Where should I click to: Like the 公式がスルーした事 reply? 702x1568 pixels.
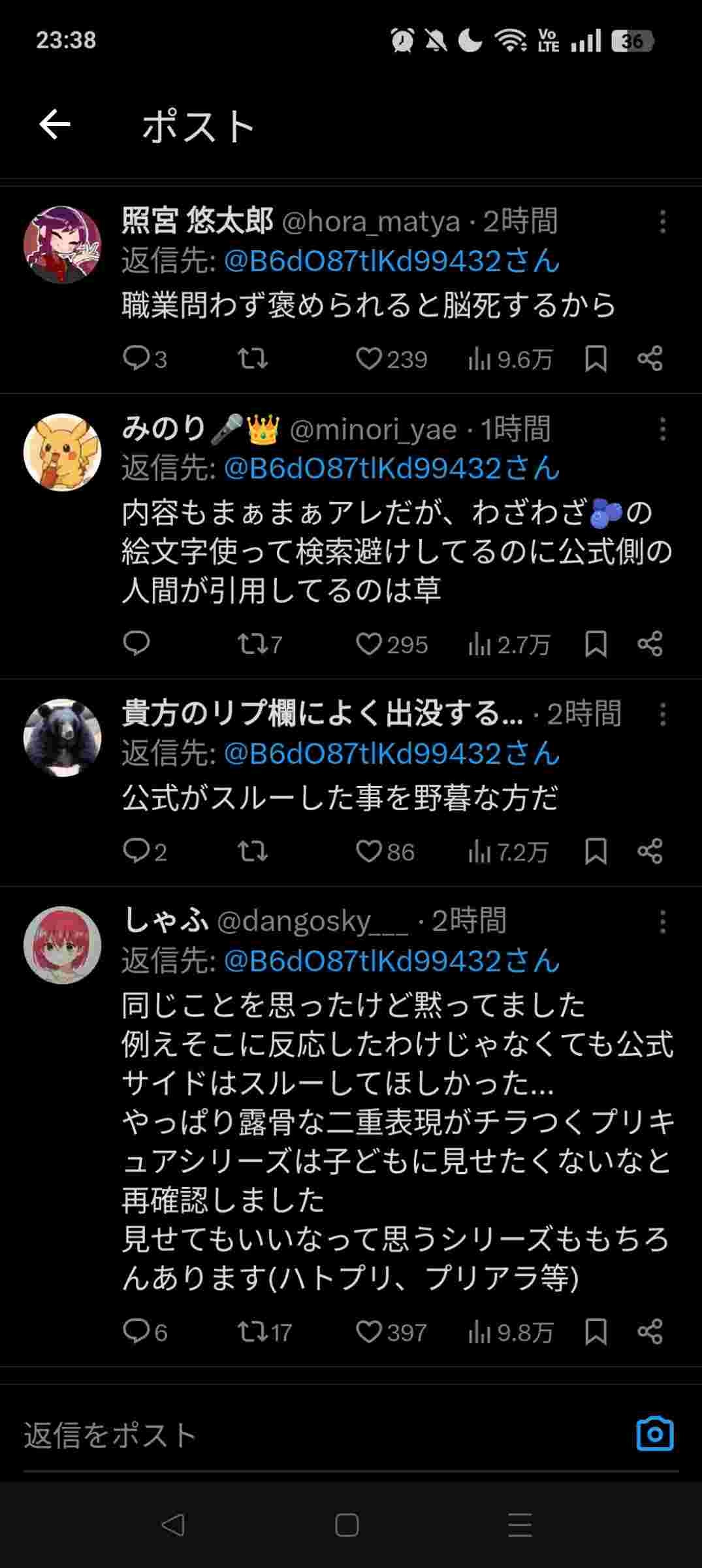click(x=369, y=851)
